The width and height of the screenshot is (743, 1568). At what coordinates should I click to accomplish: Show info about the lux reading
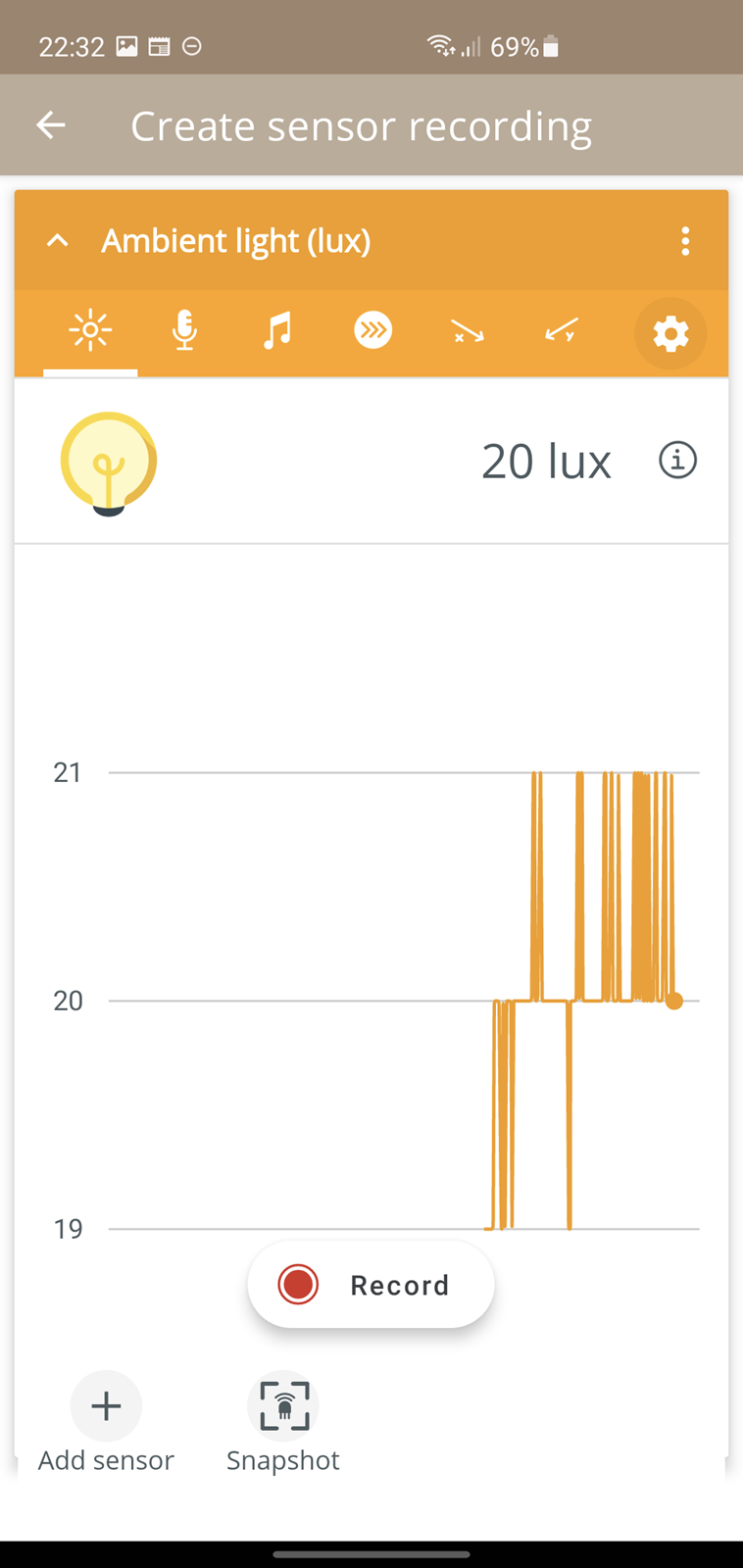click(x=677, y=460)
